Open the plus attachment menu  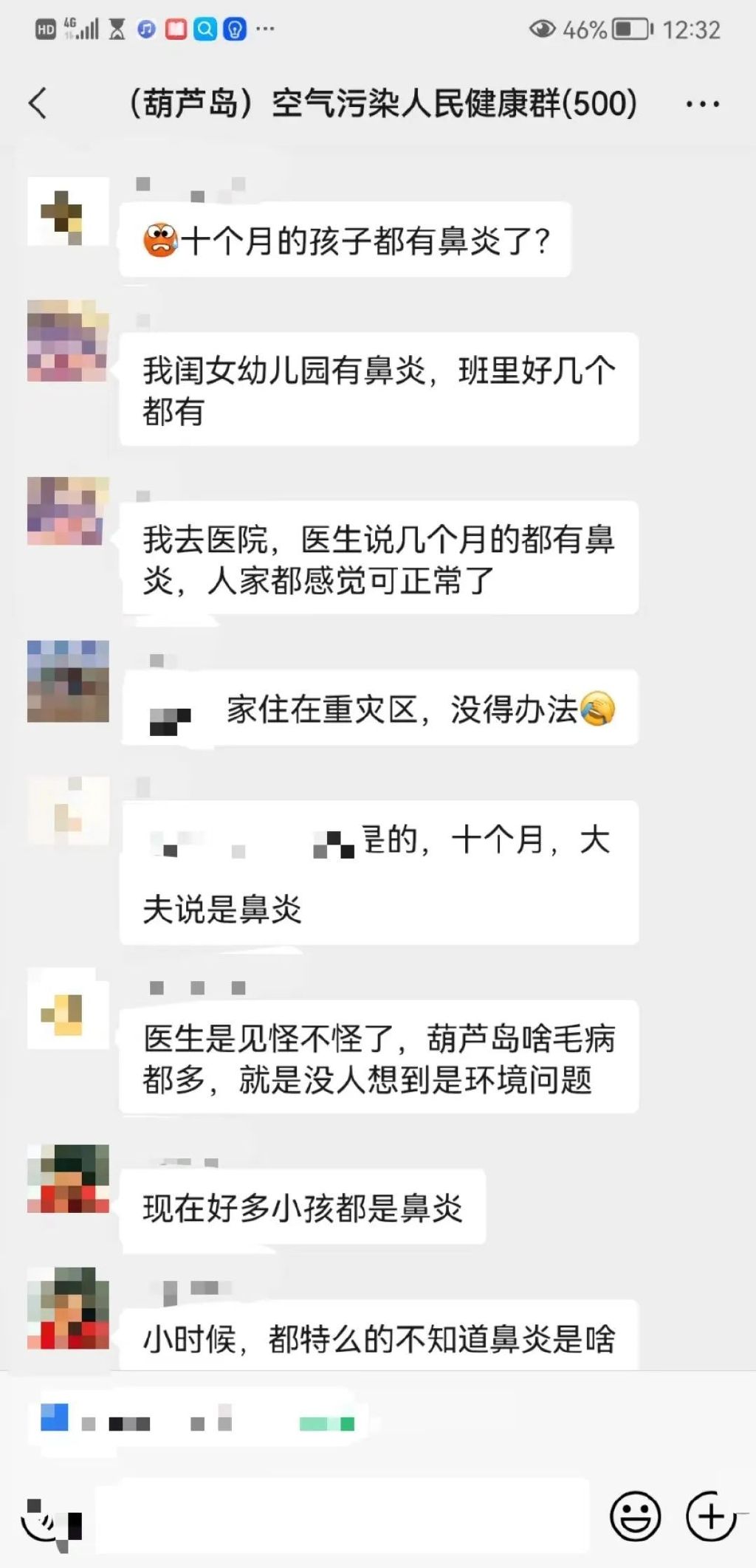[711, 1516]
